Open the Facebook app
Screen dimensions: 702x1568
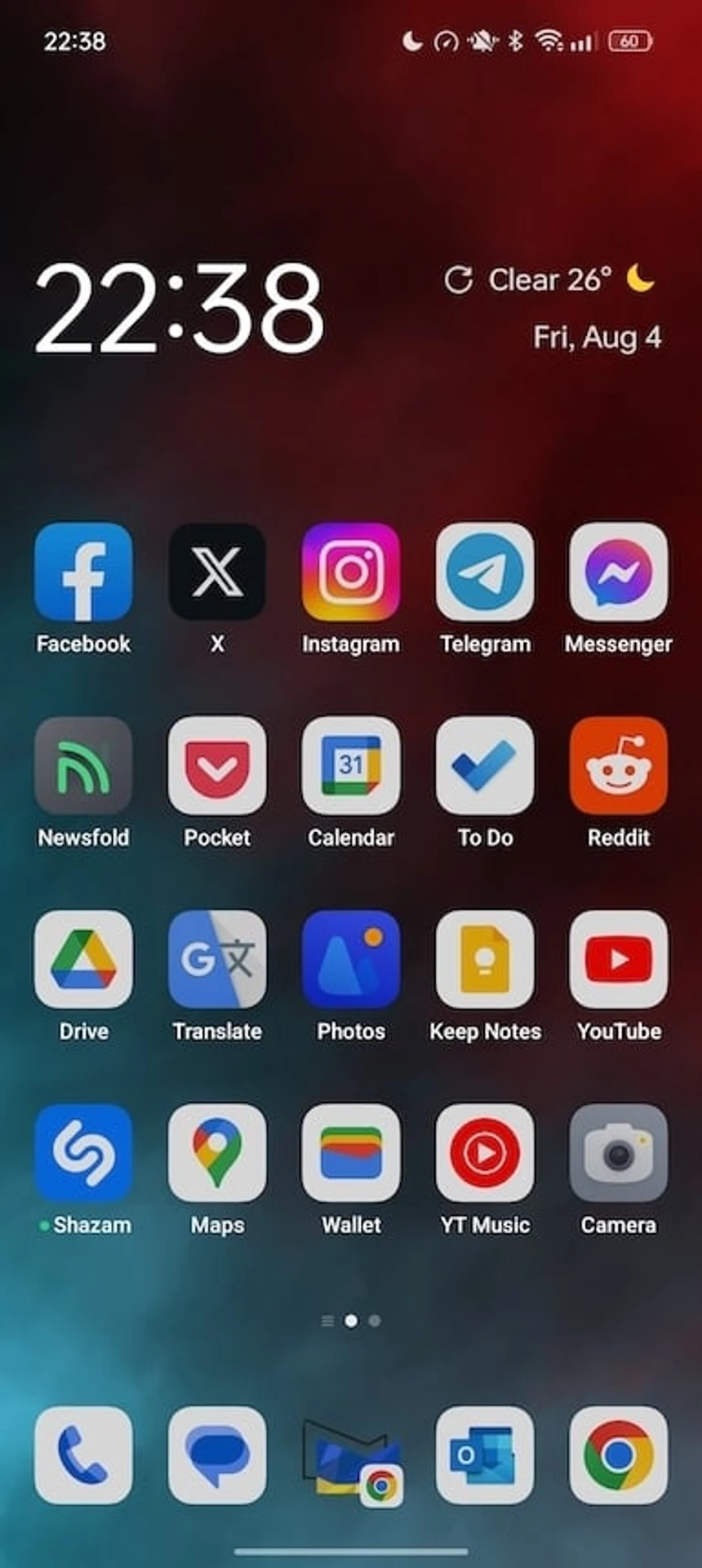tap(83, 572)
